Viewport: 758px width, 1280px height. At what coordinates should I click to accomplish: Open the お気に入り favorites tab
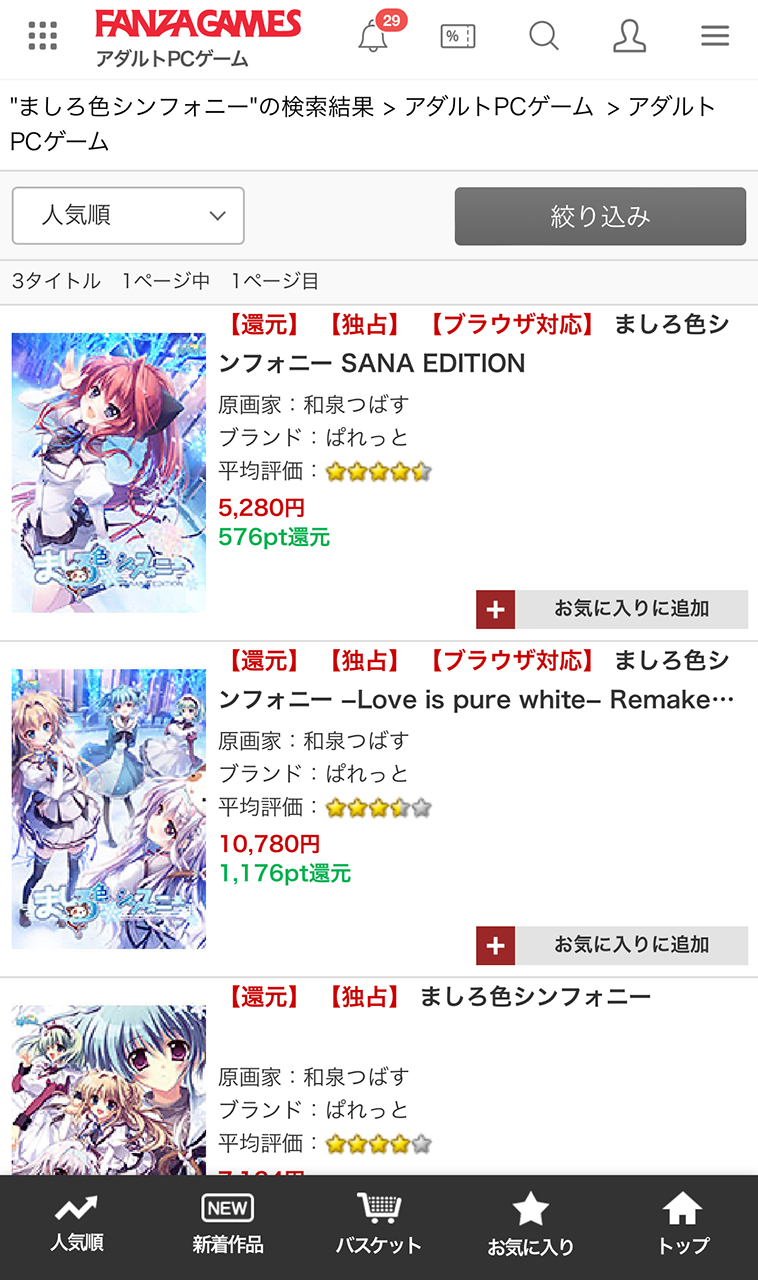[x=530, y=1226]
